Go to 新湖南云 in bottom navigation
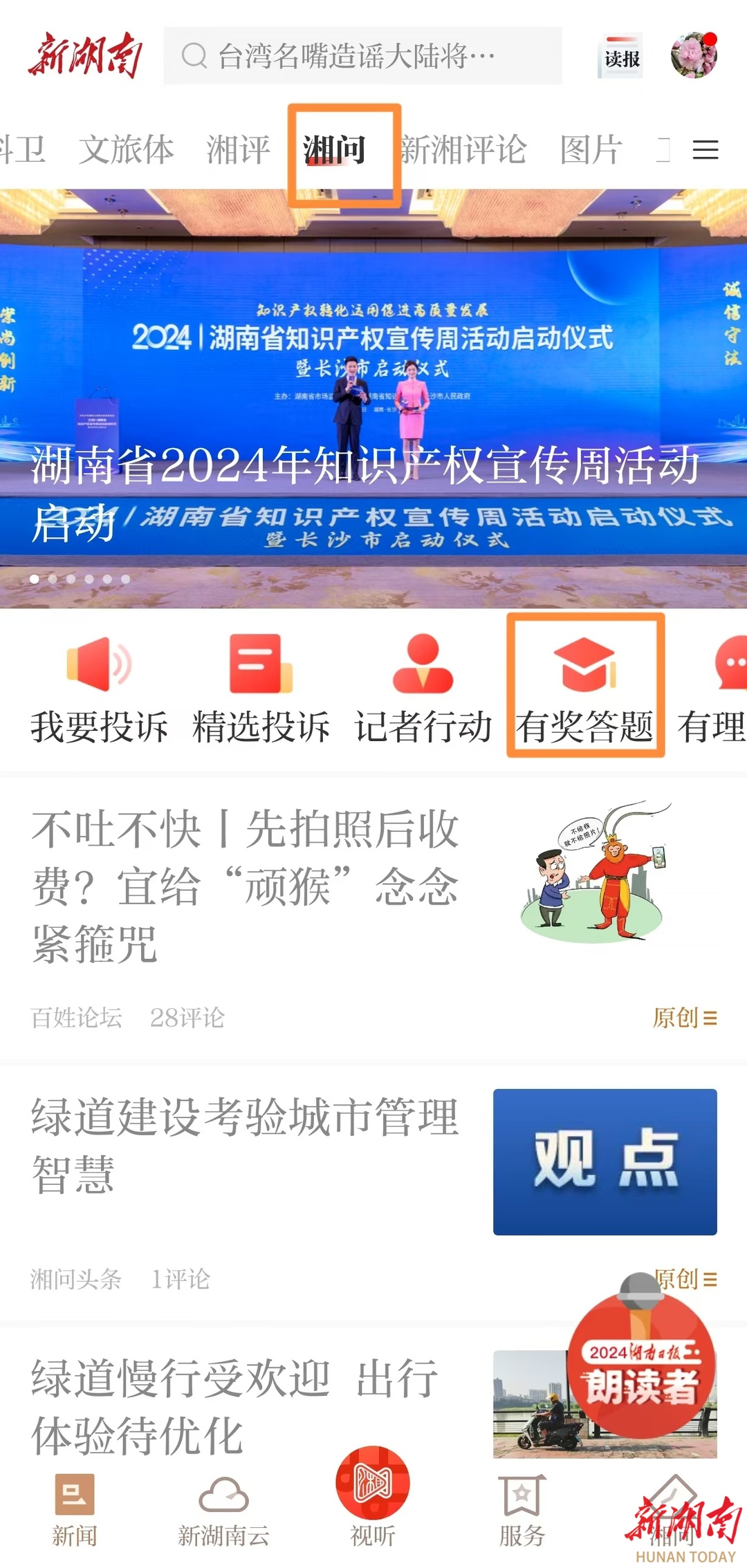 pos(223,1510)
